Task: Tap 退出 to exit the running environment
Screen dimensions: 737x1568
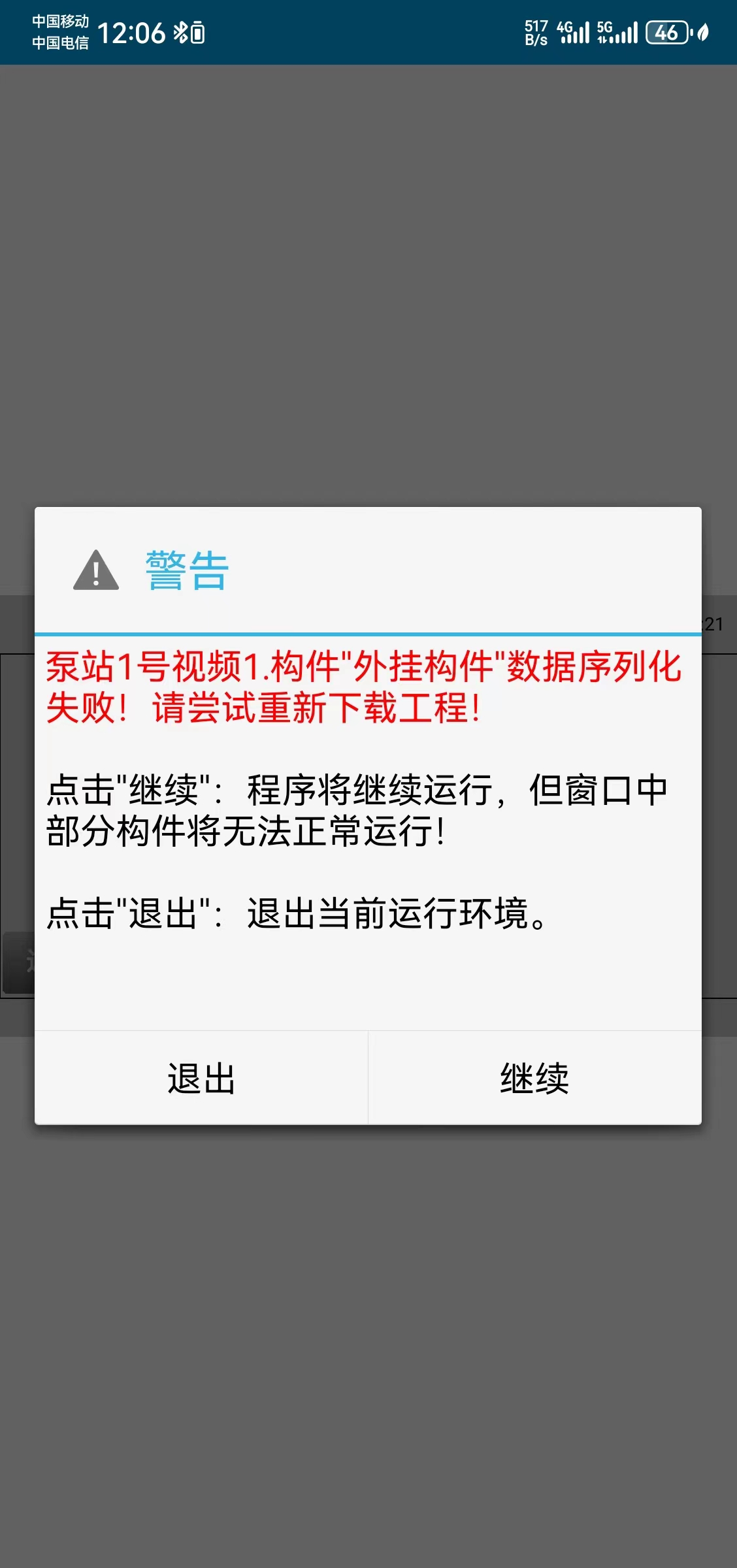Action: tap(201, 1078)
